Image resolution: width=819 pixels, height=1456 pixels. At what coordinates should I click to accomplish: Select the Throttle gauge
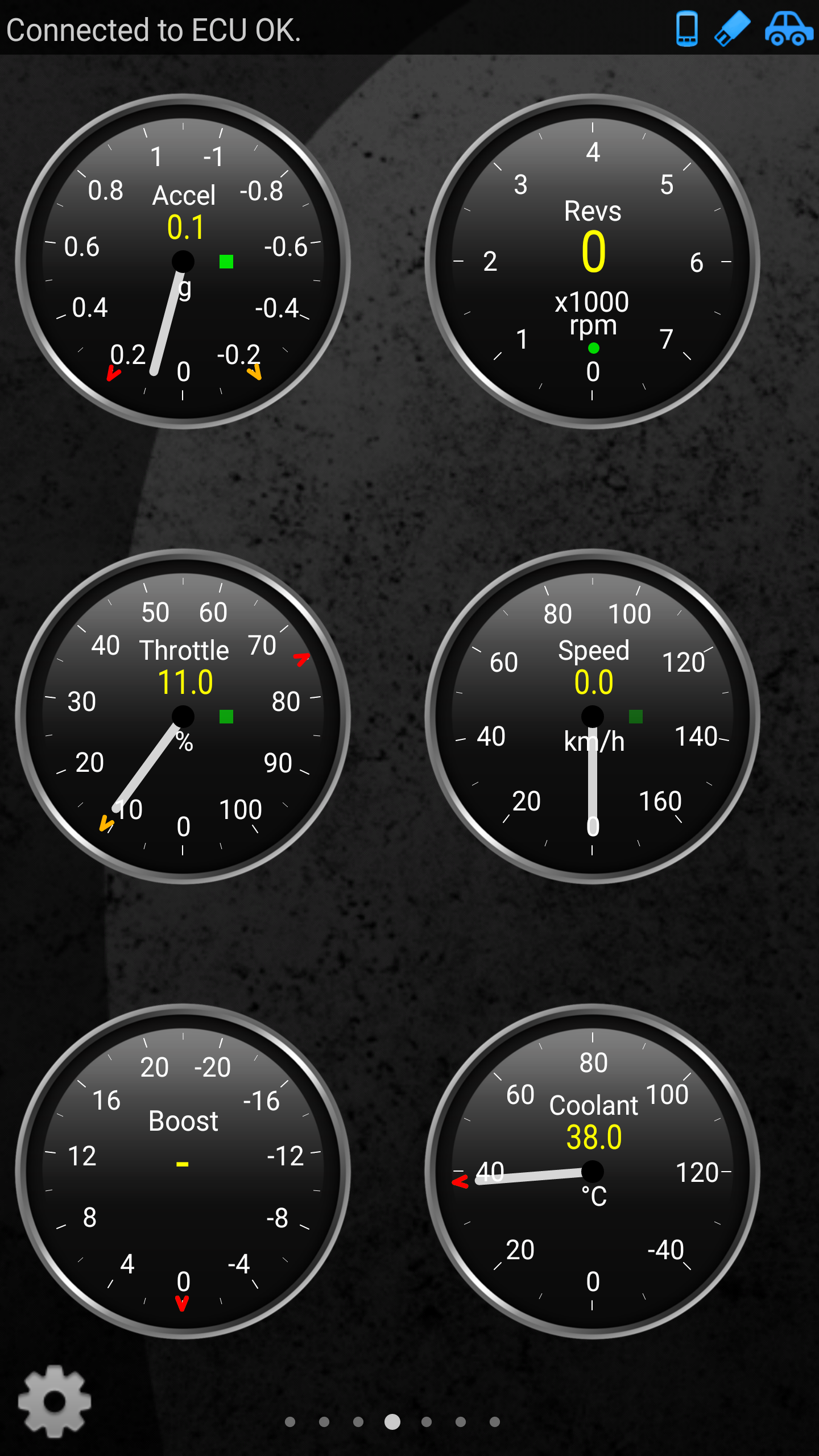click(x=183, y=717)
